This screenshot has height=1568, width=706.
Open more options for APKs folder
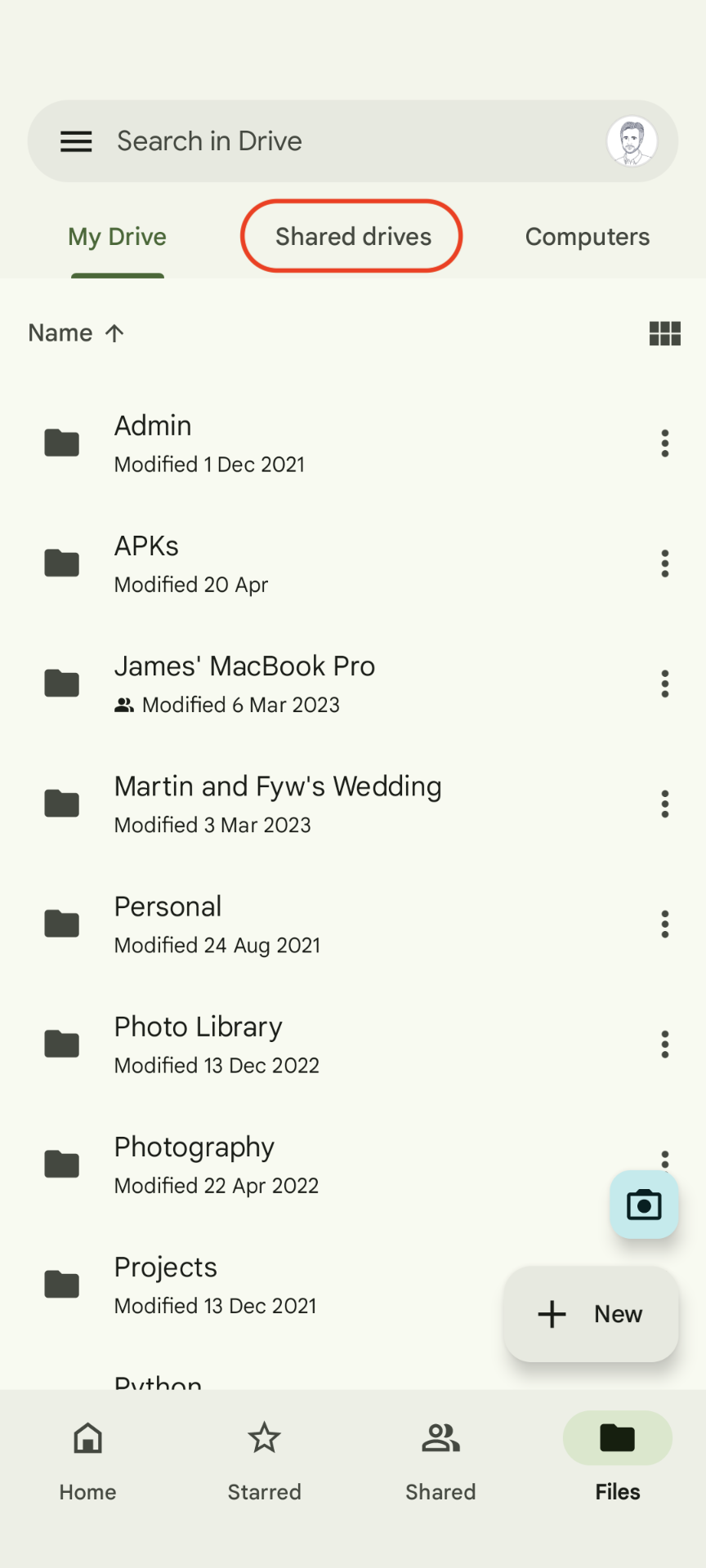[x=665, y=563]
